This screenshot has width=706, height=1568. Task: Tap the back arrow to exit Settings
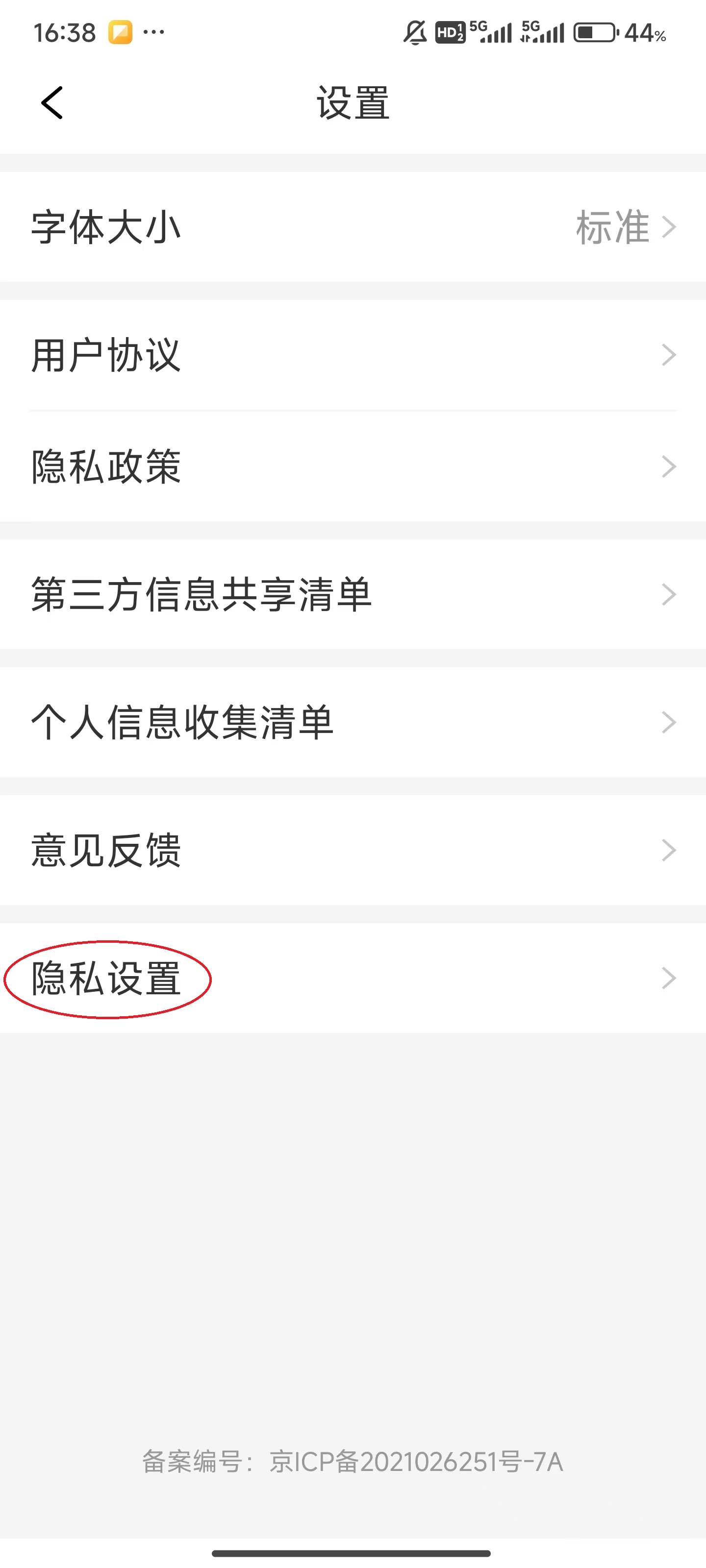pyautogui.click(x=52, y=101)
